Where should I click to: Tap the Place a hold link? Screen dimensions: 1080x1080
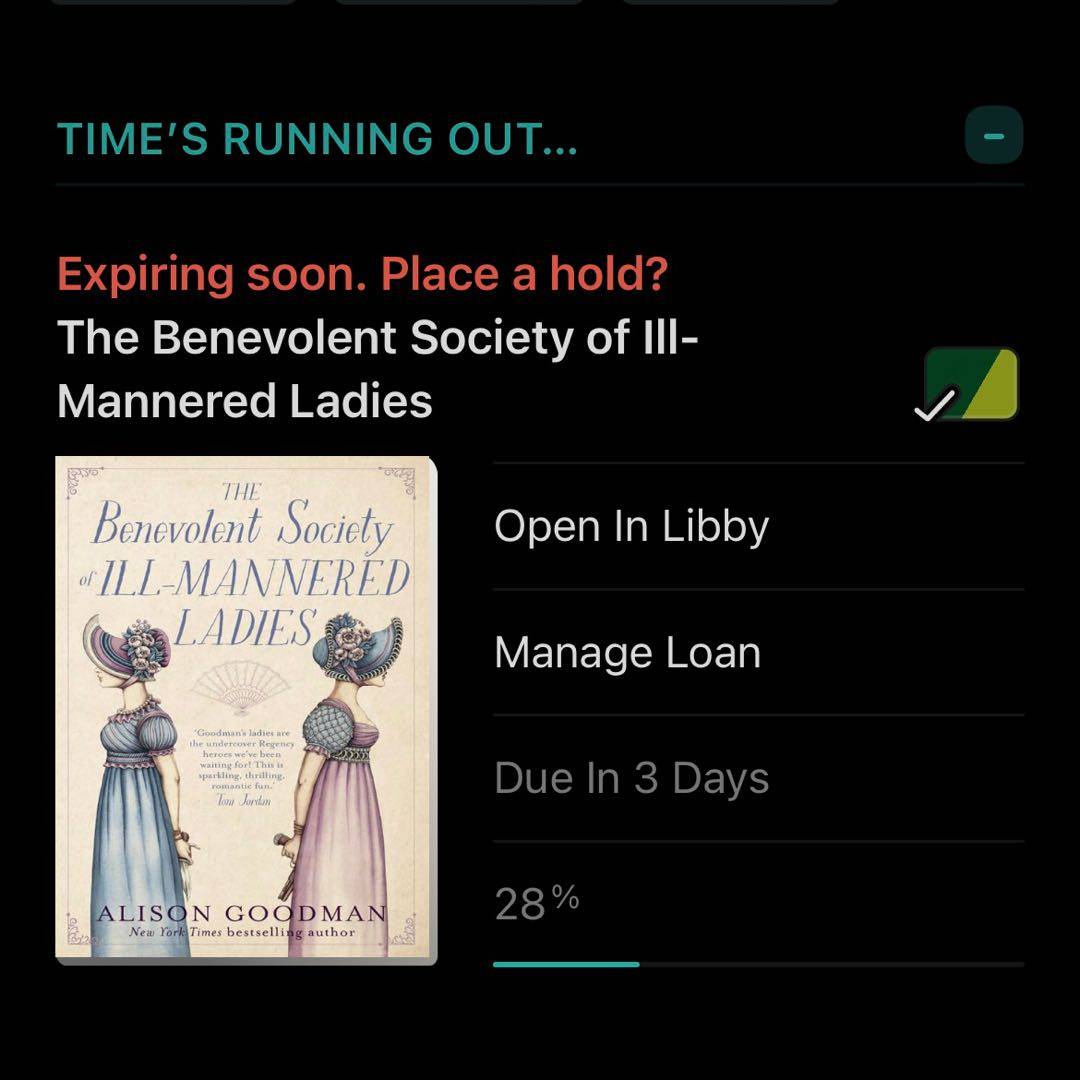tap(524, 274)
